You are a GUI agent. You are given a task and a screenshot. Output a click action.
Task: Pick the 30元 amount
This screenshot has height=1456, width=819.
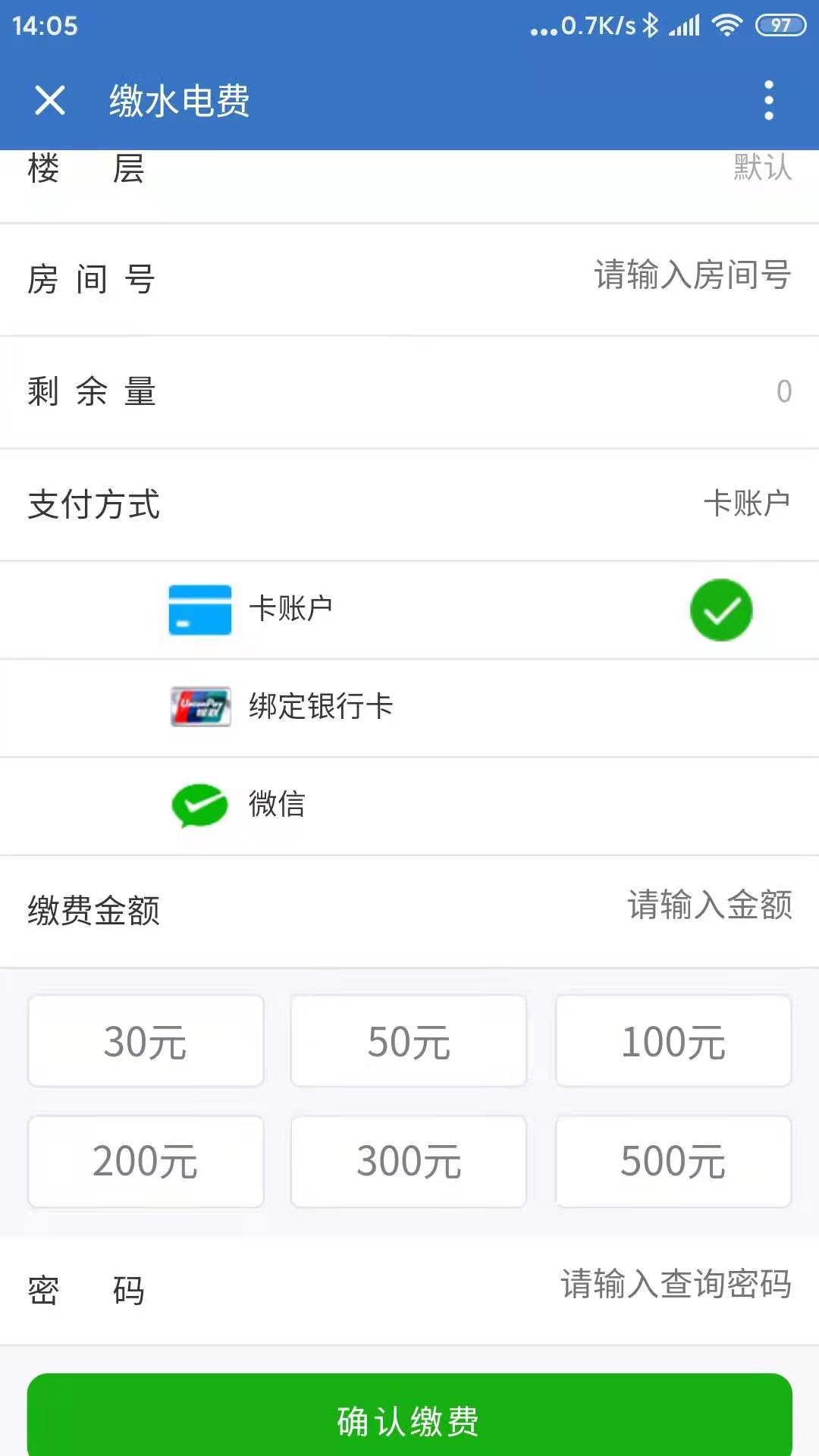[146, 1041]
